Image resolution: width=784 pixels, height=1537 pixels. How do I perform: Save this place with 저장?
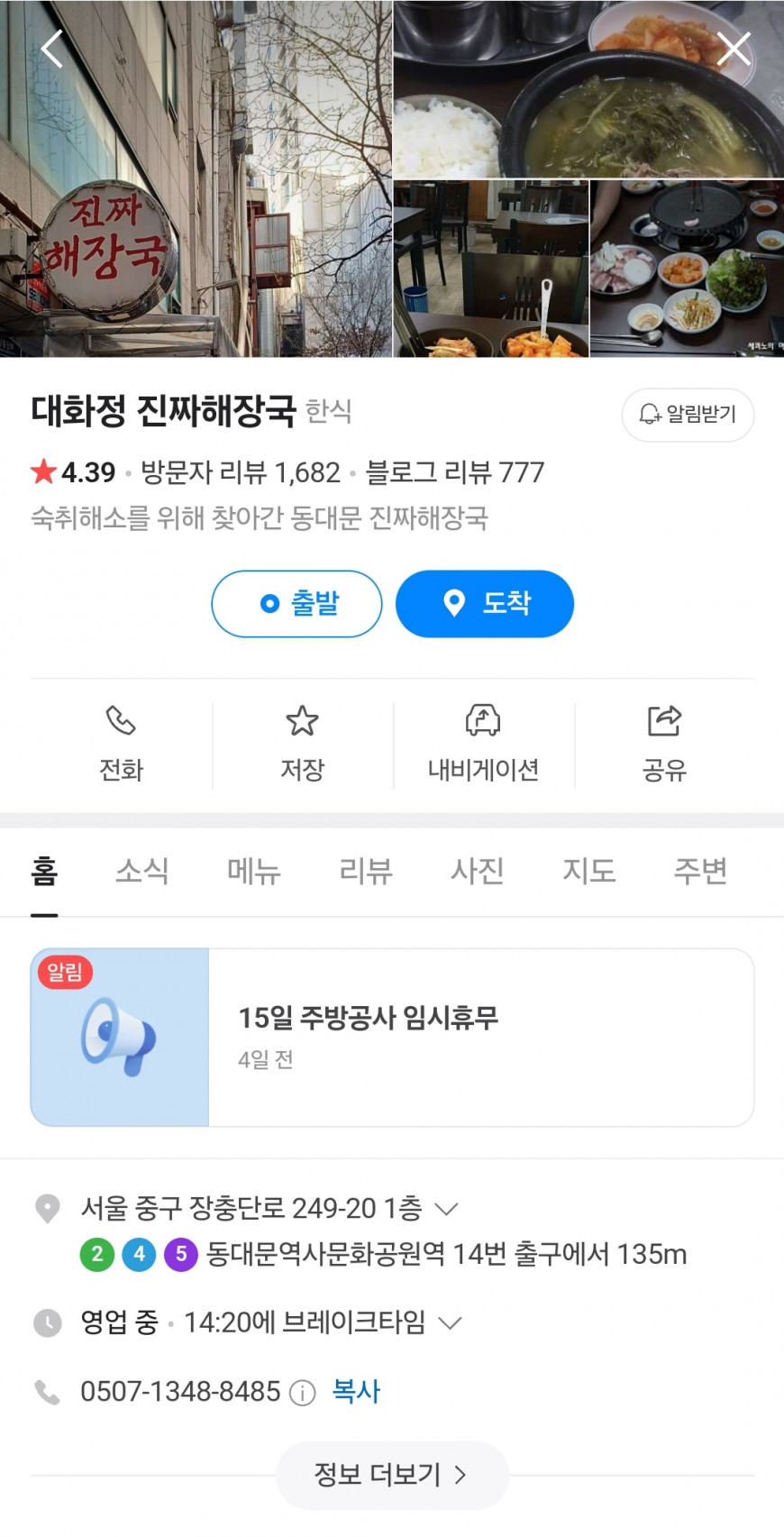coord(302,744)
